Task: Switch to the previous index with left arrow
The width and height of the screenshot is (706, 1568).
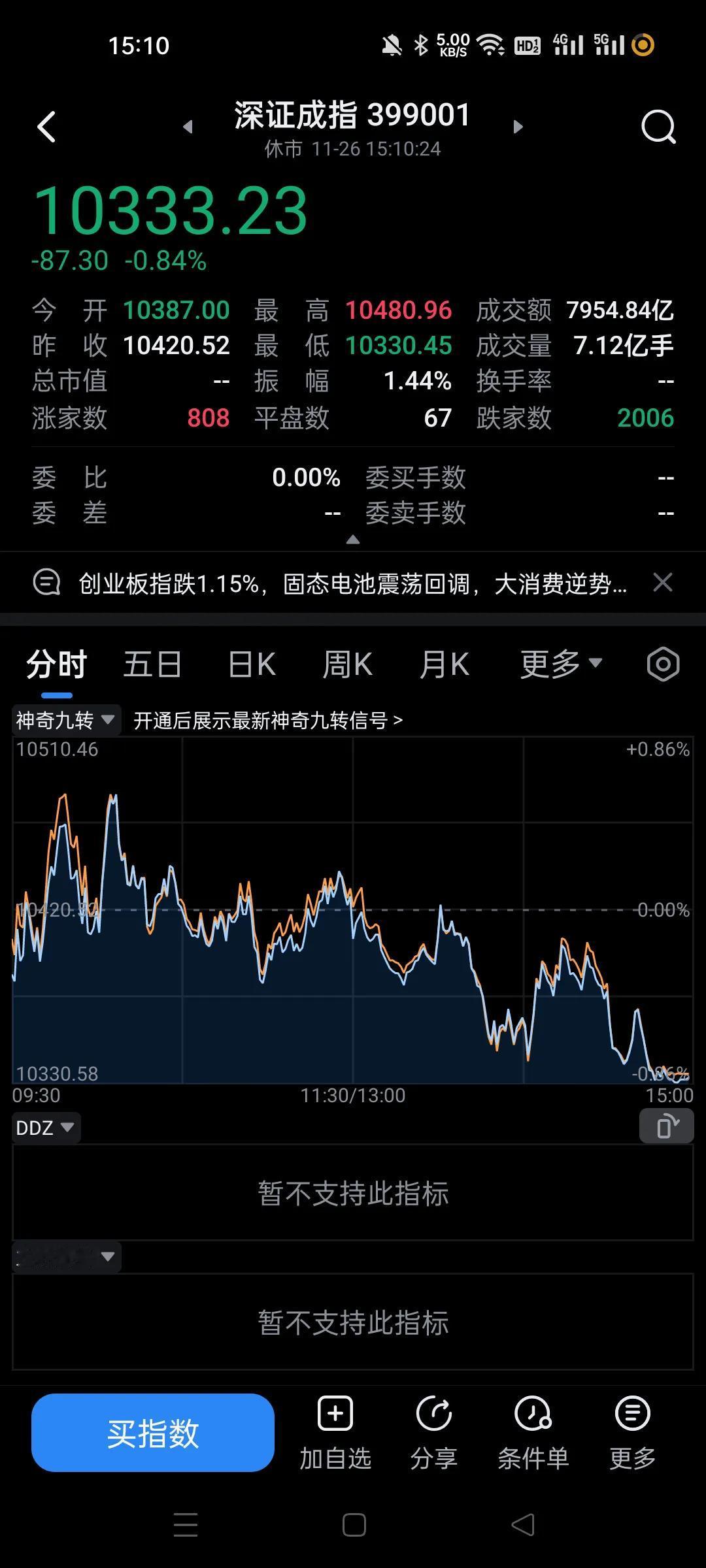Action: coord(188,127)
